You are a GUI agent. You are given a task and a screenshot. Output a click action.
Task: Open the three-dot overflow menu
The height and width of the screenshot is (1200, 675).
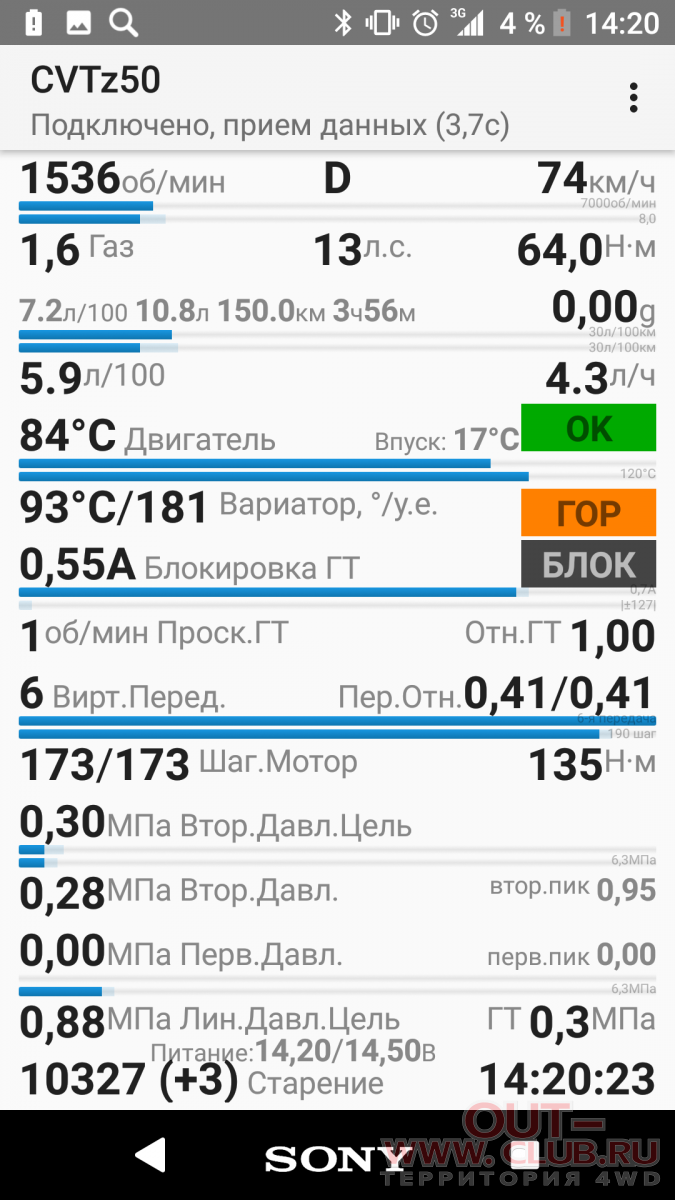[633, 97]
